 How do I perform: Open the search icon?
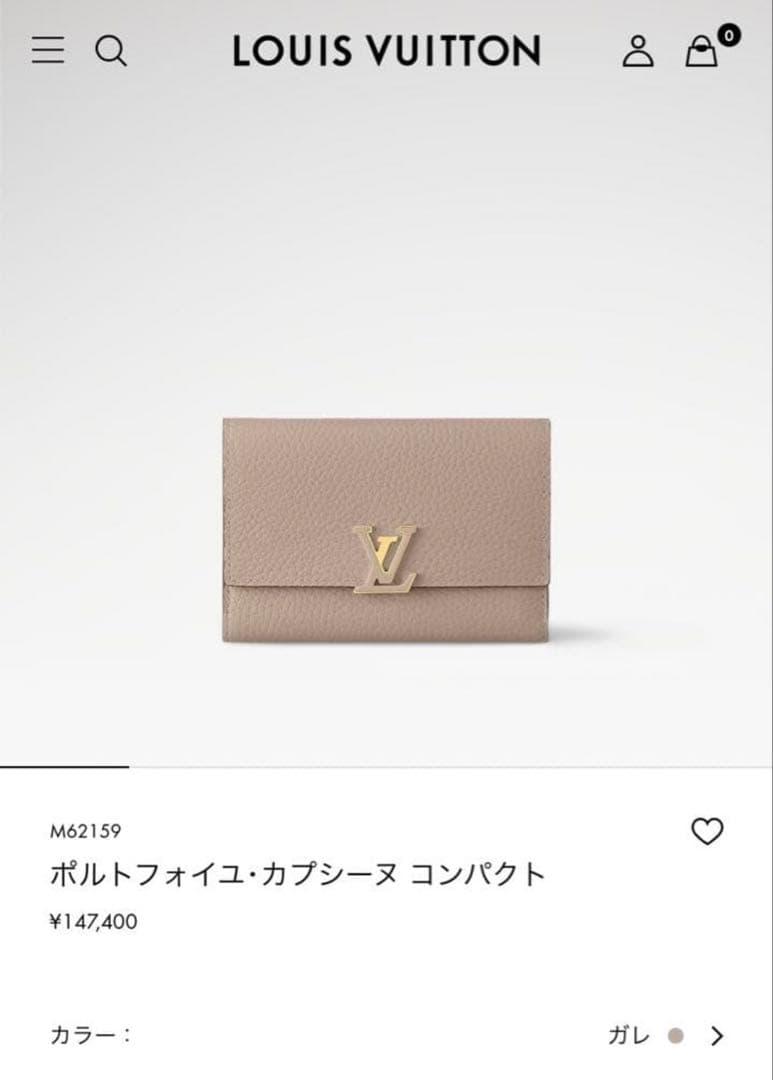[111, 50]
